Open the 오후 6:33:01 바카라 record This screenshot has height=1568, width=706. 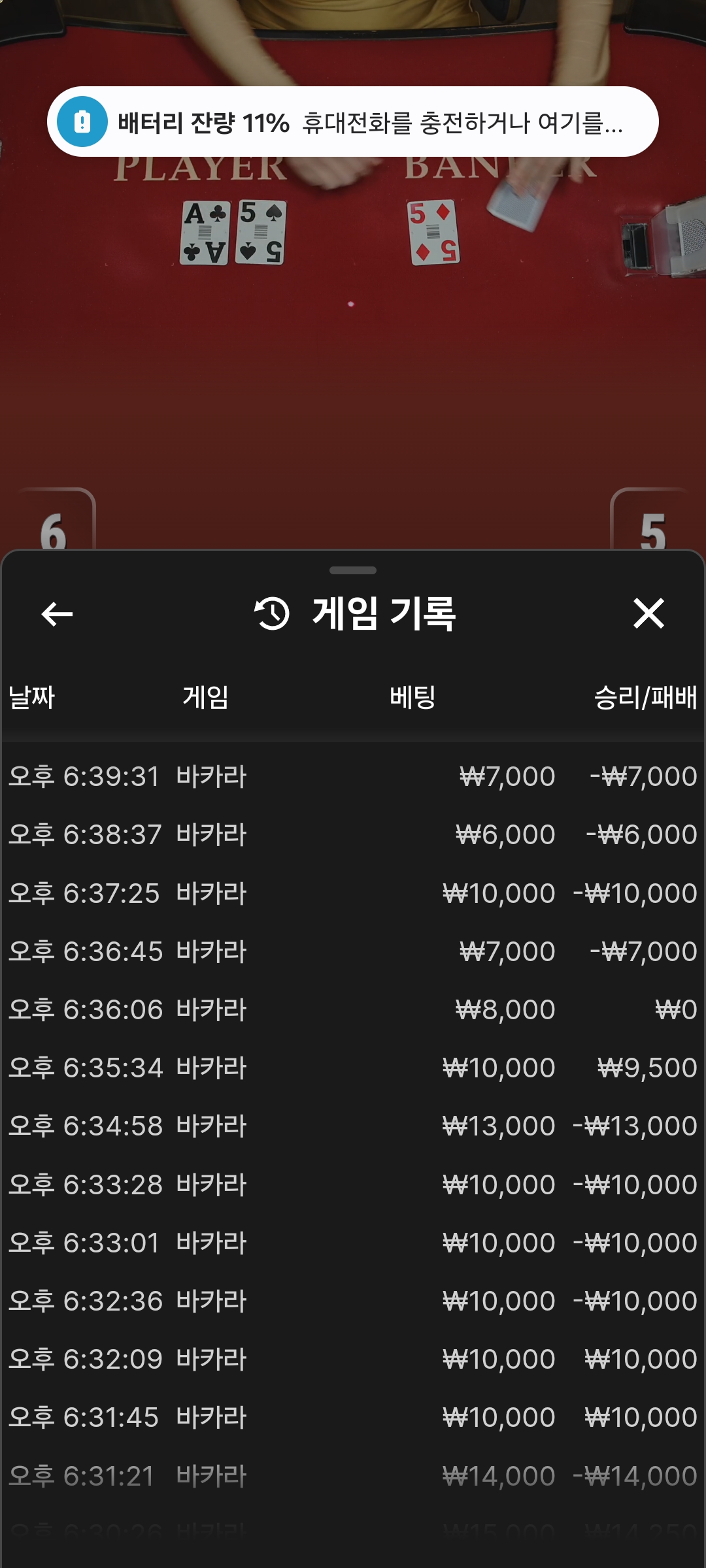click(x=353, y=1243)
